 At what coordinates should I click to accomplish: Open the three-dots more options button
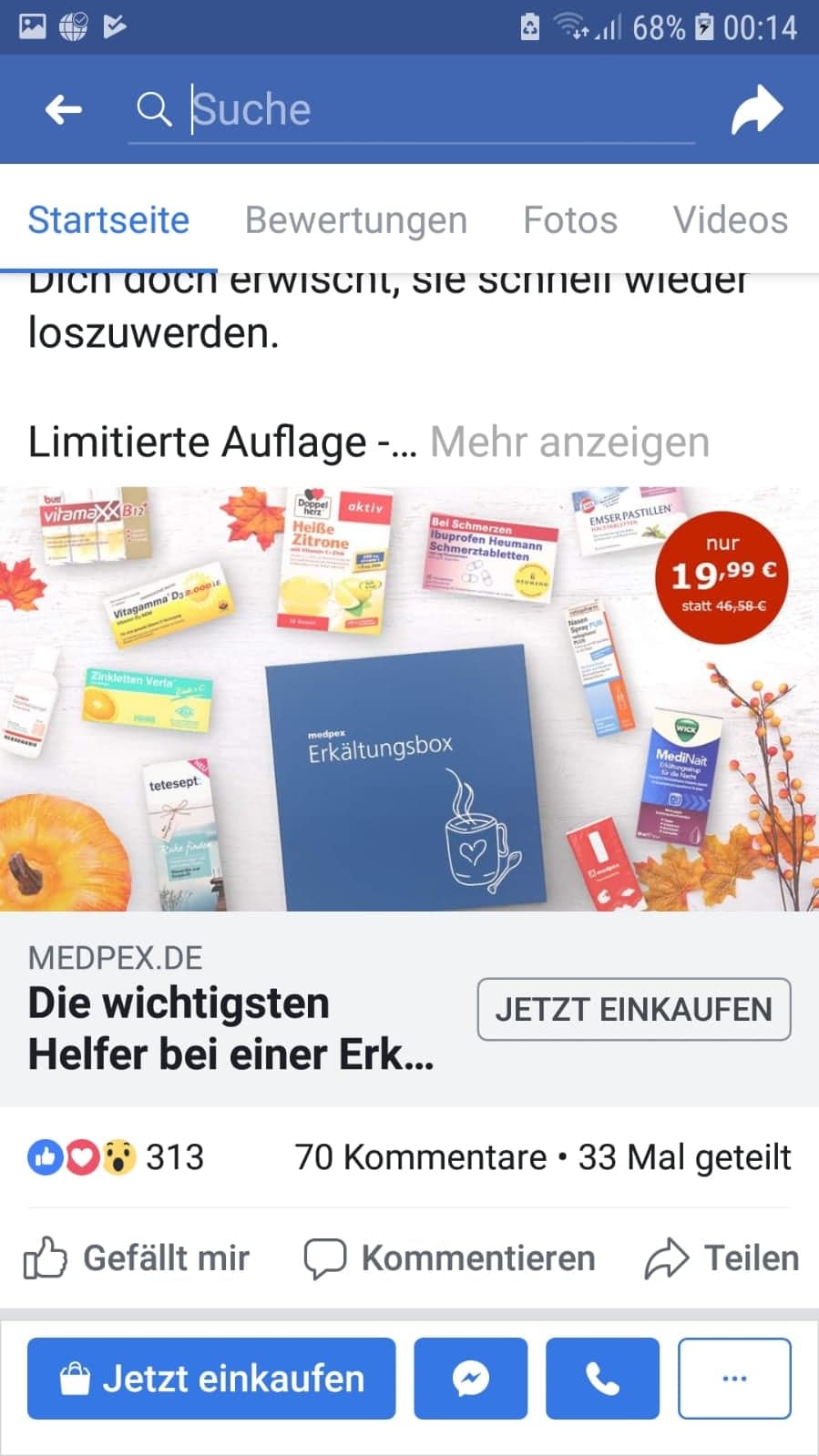pyautogui.click(x=734, y=1379)
